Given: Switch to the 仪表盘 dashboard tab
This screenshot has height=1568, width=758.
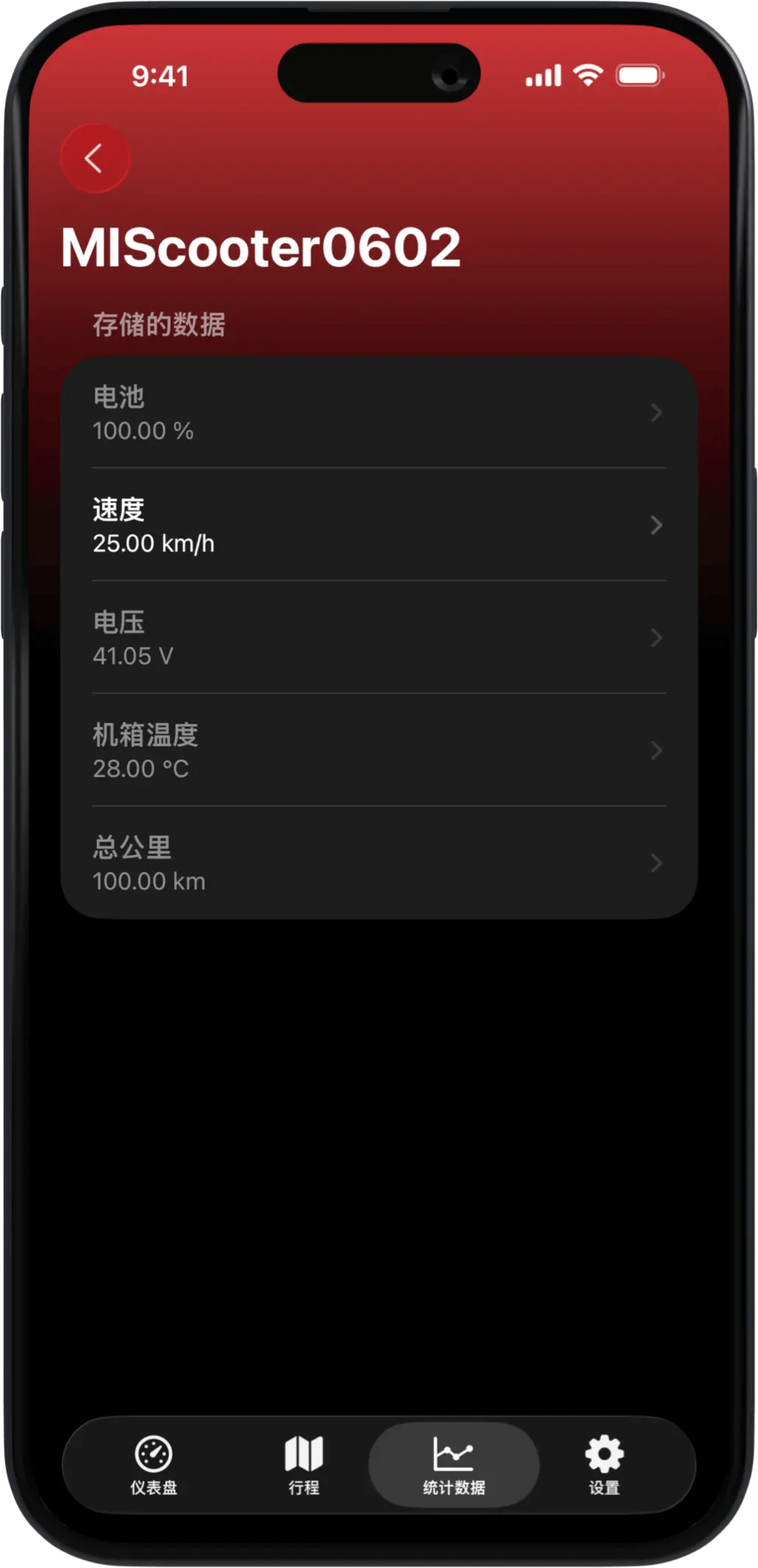Looking at the screenshot, I should pyautogui.click(x=154, y=1464).
